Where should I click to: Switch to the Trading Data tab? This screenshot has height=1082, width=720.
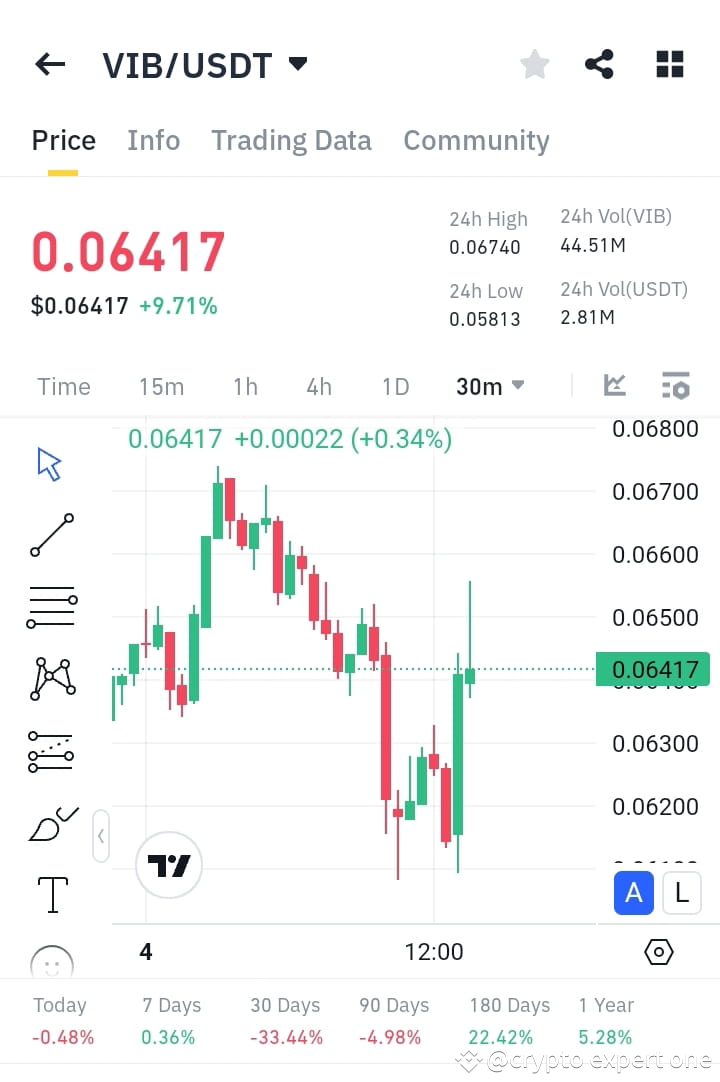click(291, 140)
